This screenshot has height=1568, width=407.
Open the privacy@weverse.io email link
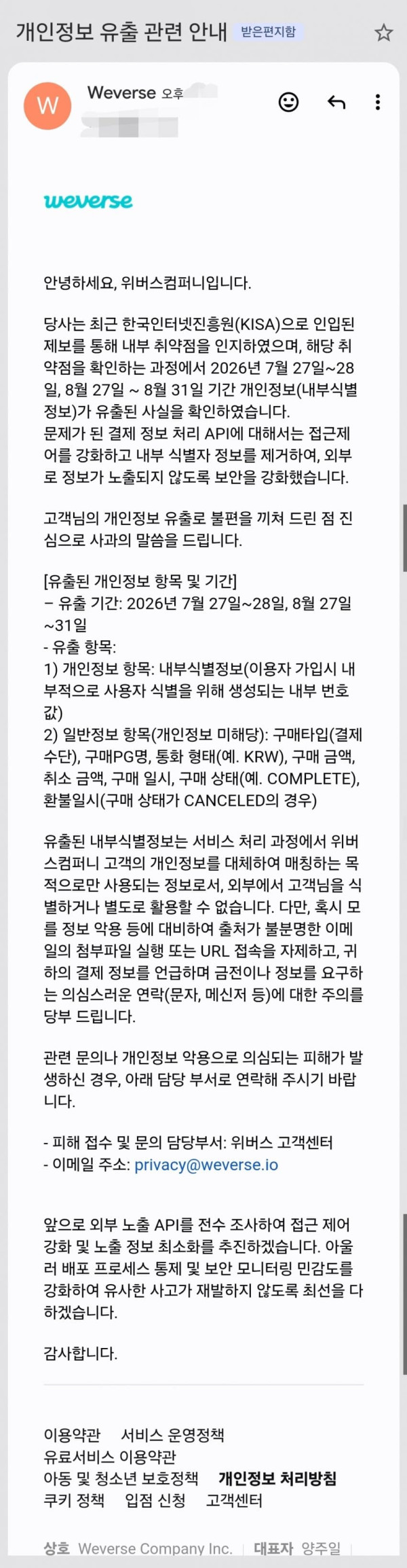pos(206,1165)
